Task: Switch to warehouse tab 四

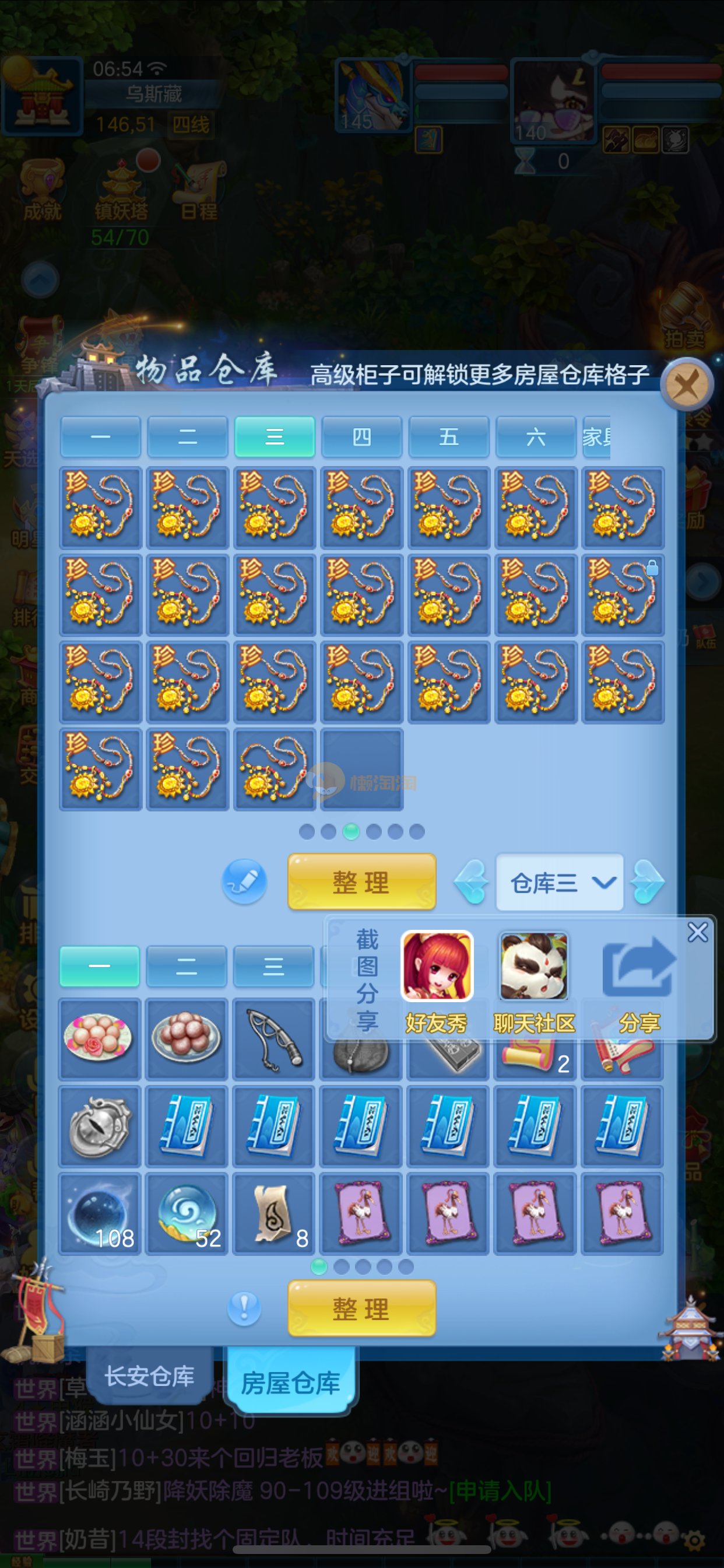Action: 361,436
